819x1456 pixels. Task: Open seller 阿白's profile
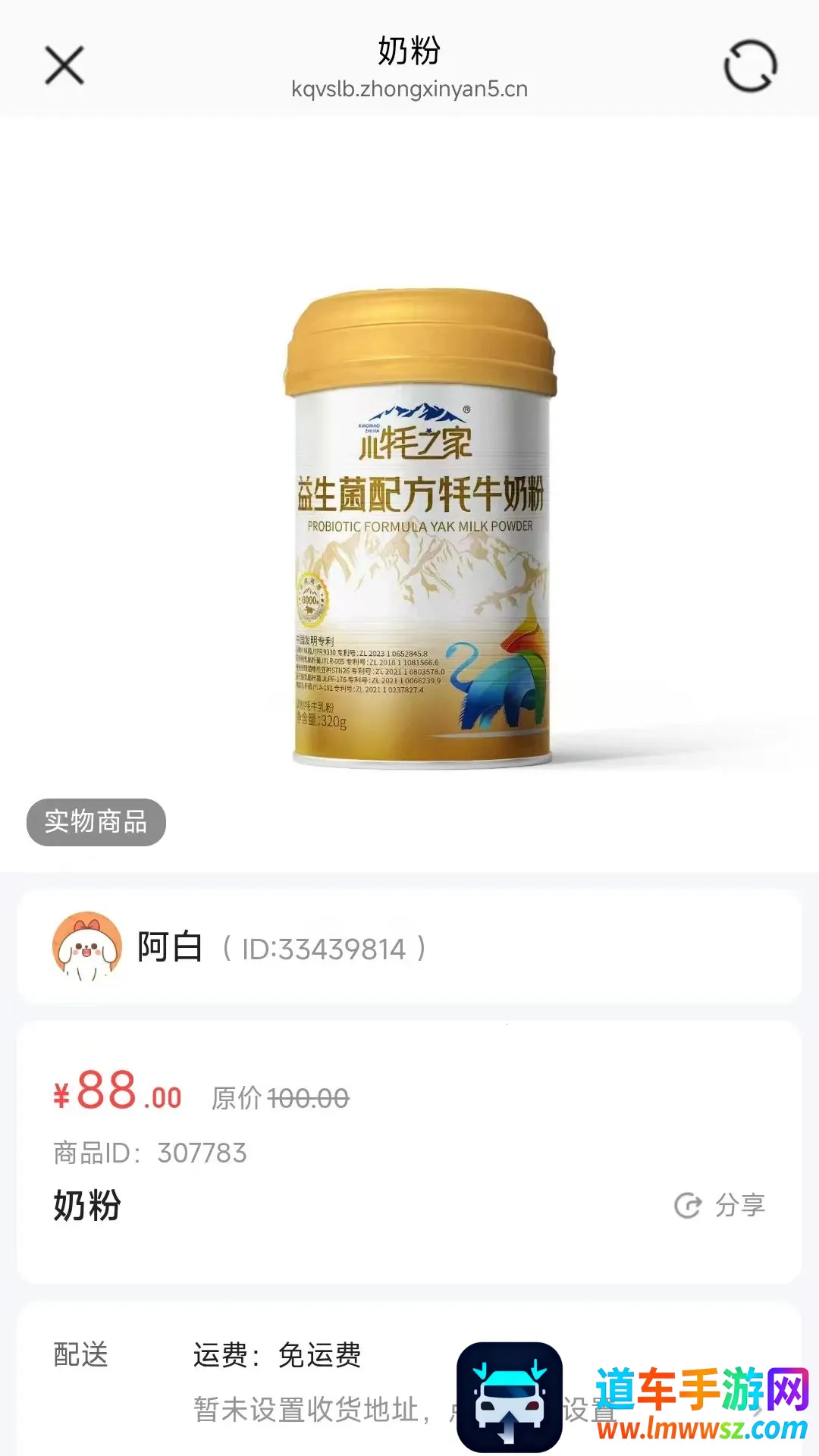409,948
